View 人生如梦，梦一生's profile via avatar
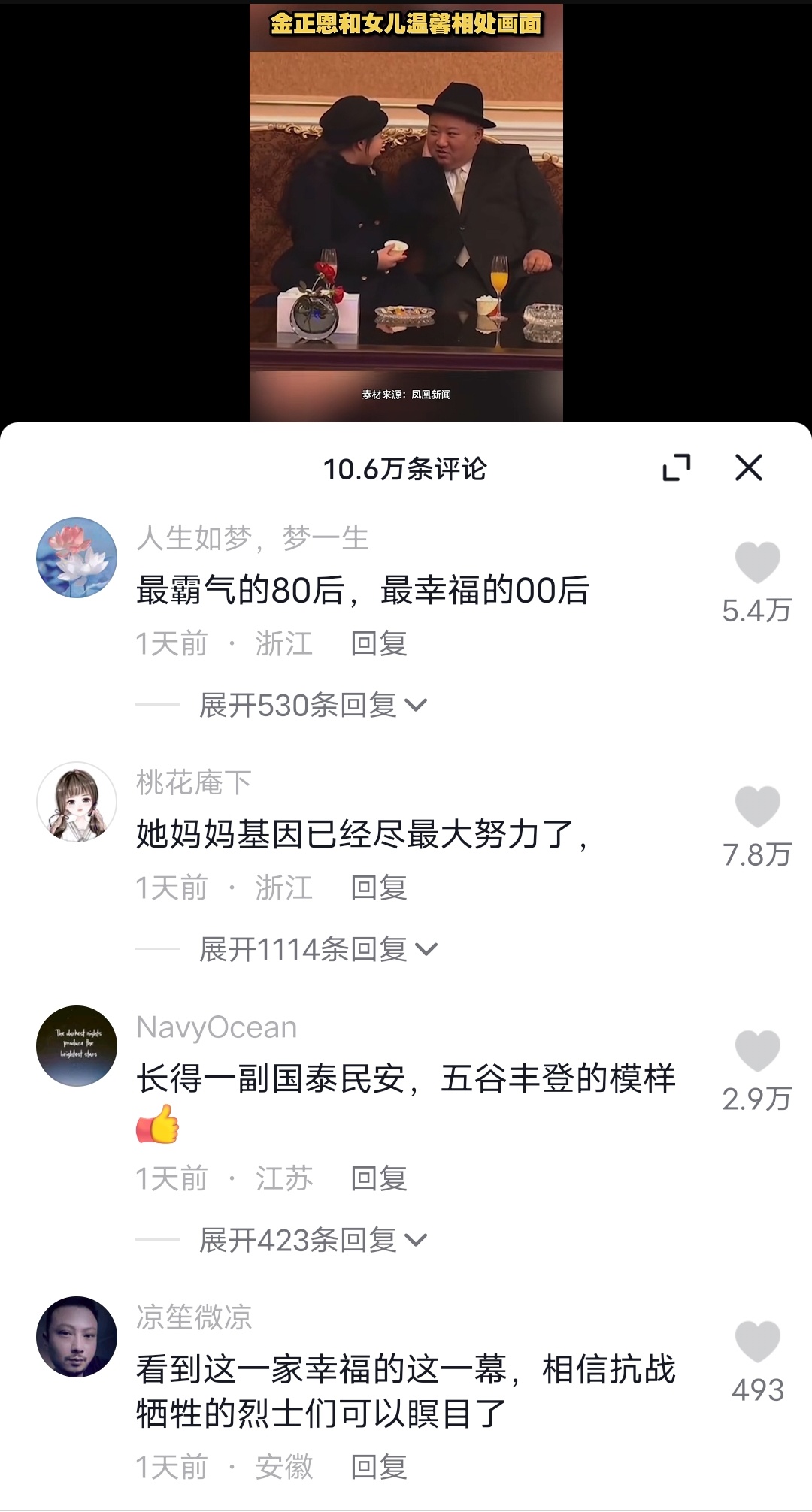 [x=77, y=558]
